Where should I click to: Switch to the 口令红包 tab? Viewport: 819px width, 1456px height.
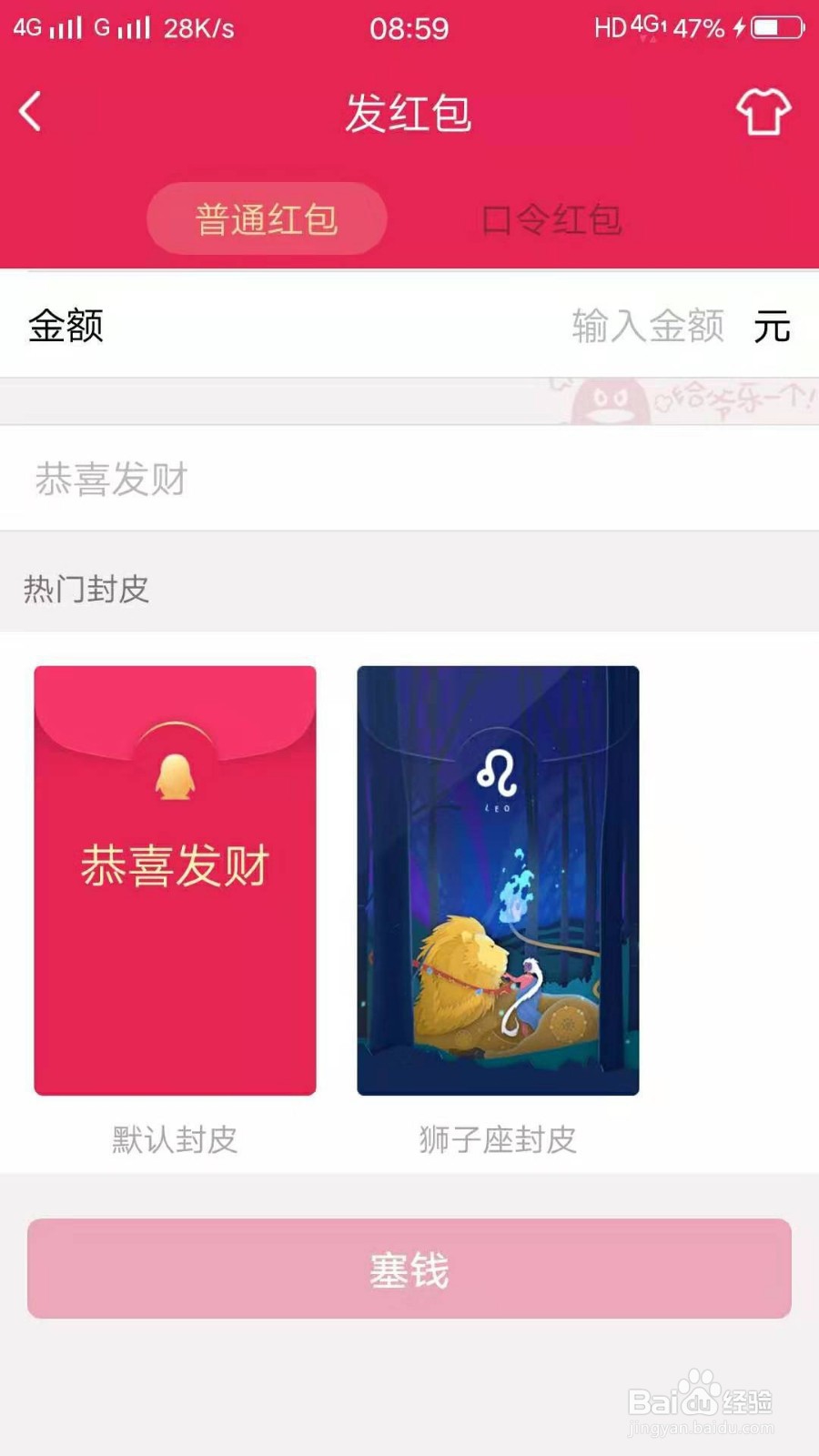[552, 217]
